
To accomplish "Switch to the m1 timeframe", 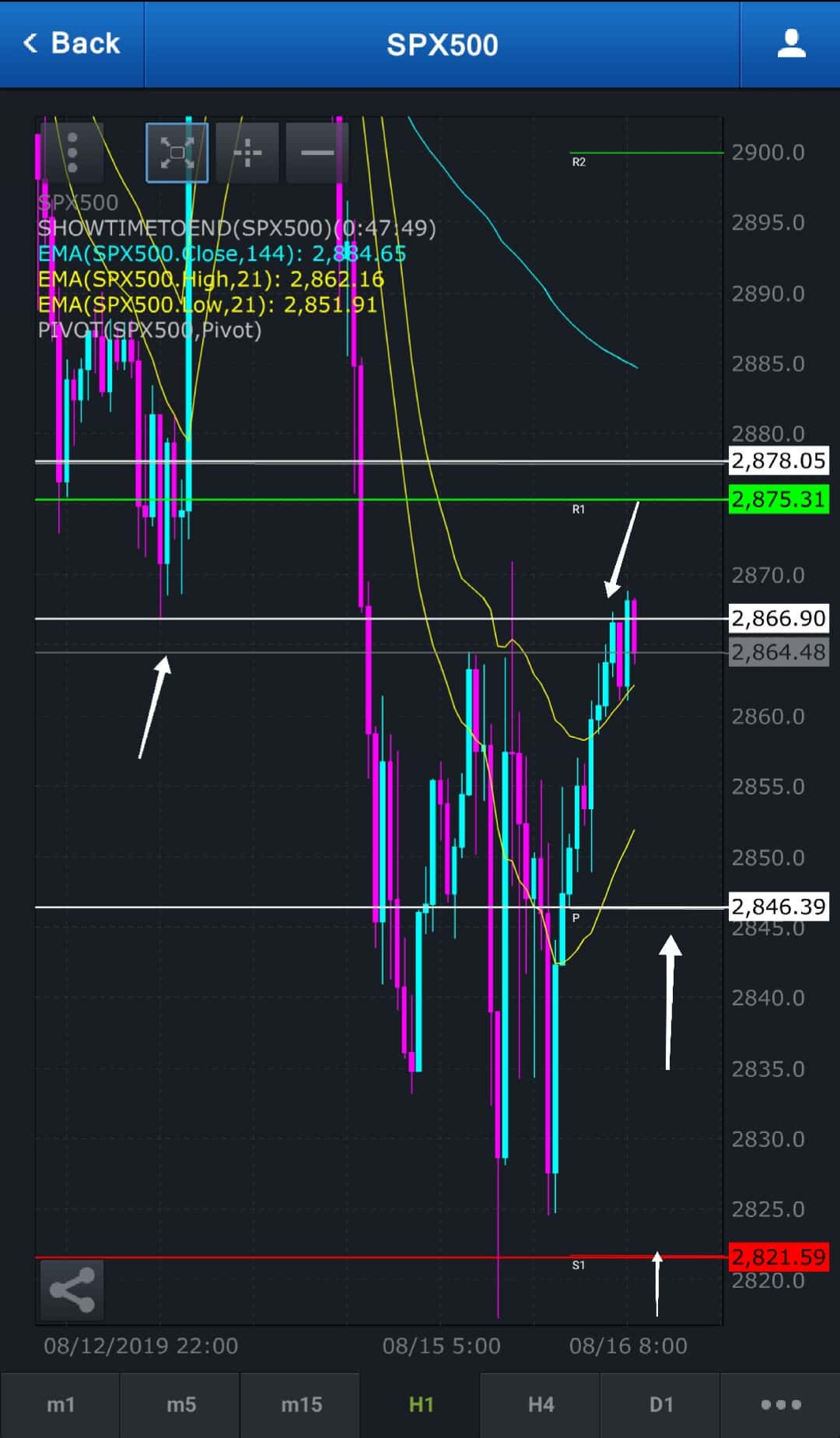I will [x=61, y=1405].
